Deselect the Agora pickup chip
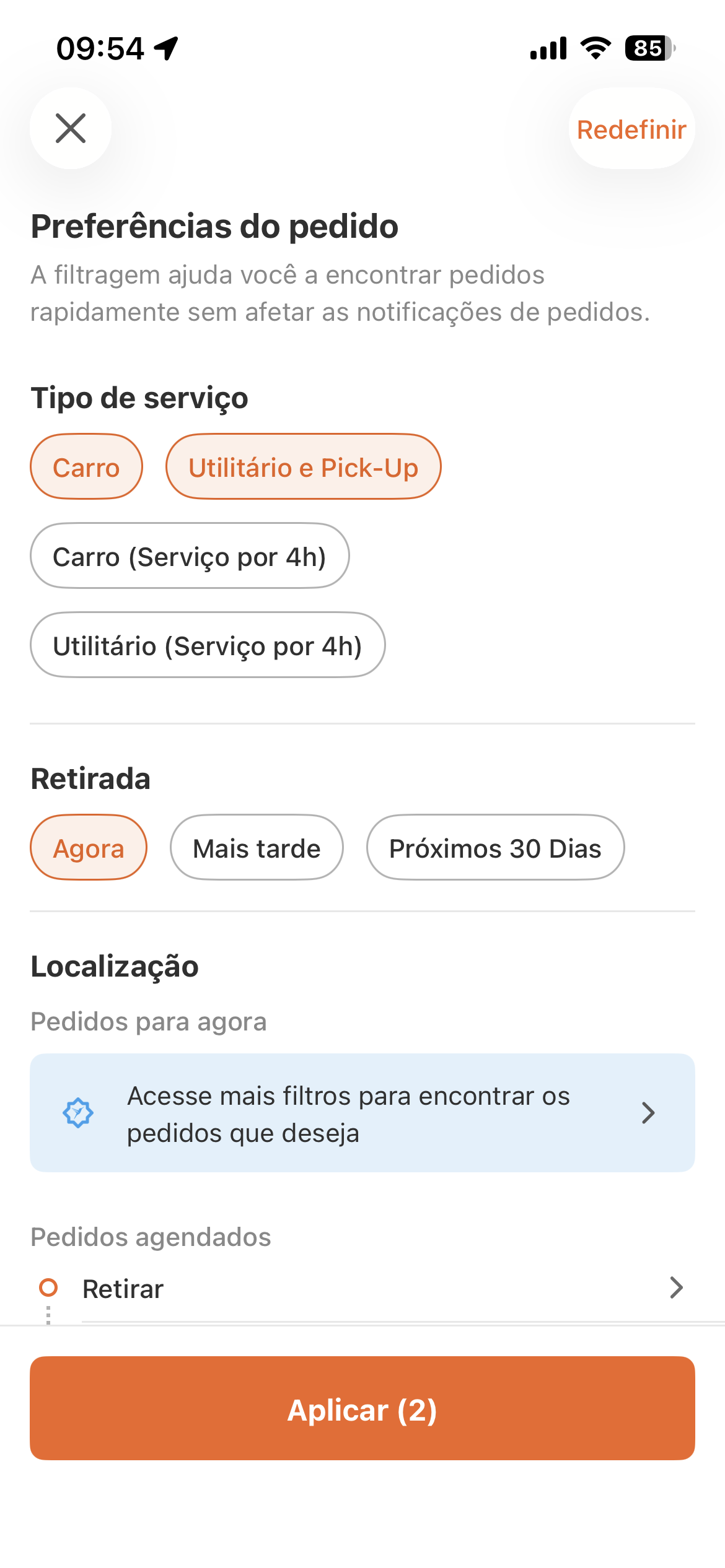Screen dimensions: 725x1568 (89, 847)
